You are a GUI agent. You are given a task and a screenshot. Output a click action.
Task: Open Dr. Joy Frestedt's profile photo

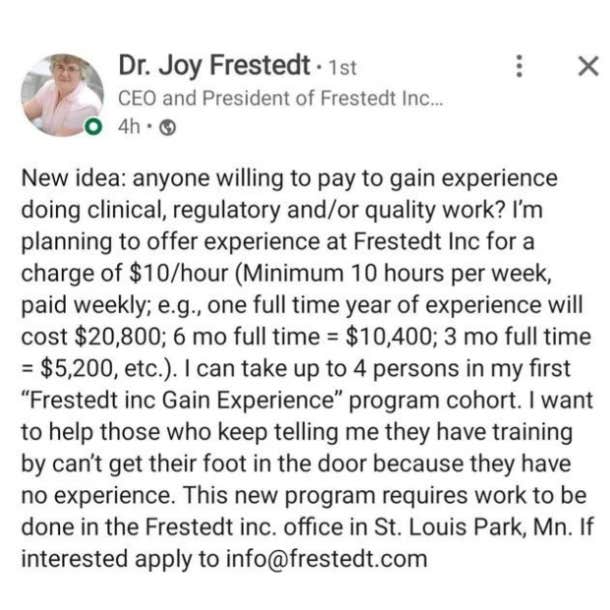62,95
